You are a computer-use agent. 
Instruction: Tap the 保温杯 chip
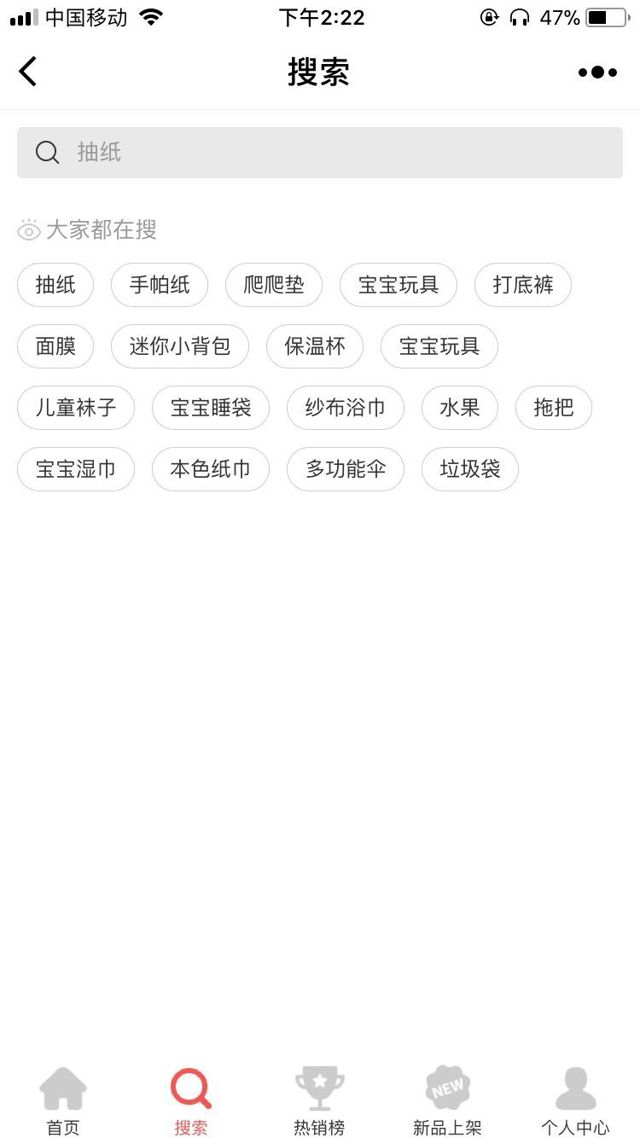(x=315, y=346)
